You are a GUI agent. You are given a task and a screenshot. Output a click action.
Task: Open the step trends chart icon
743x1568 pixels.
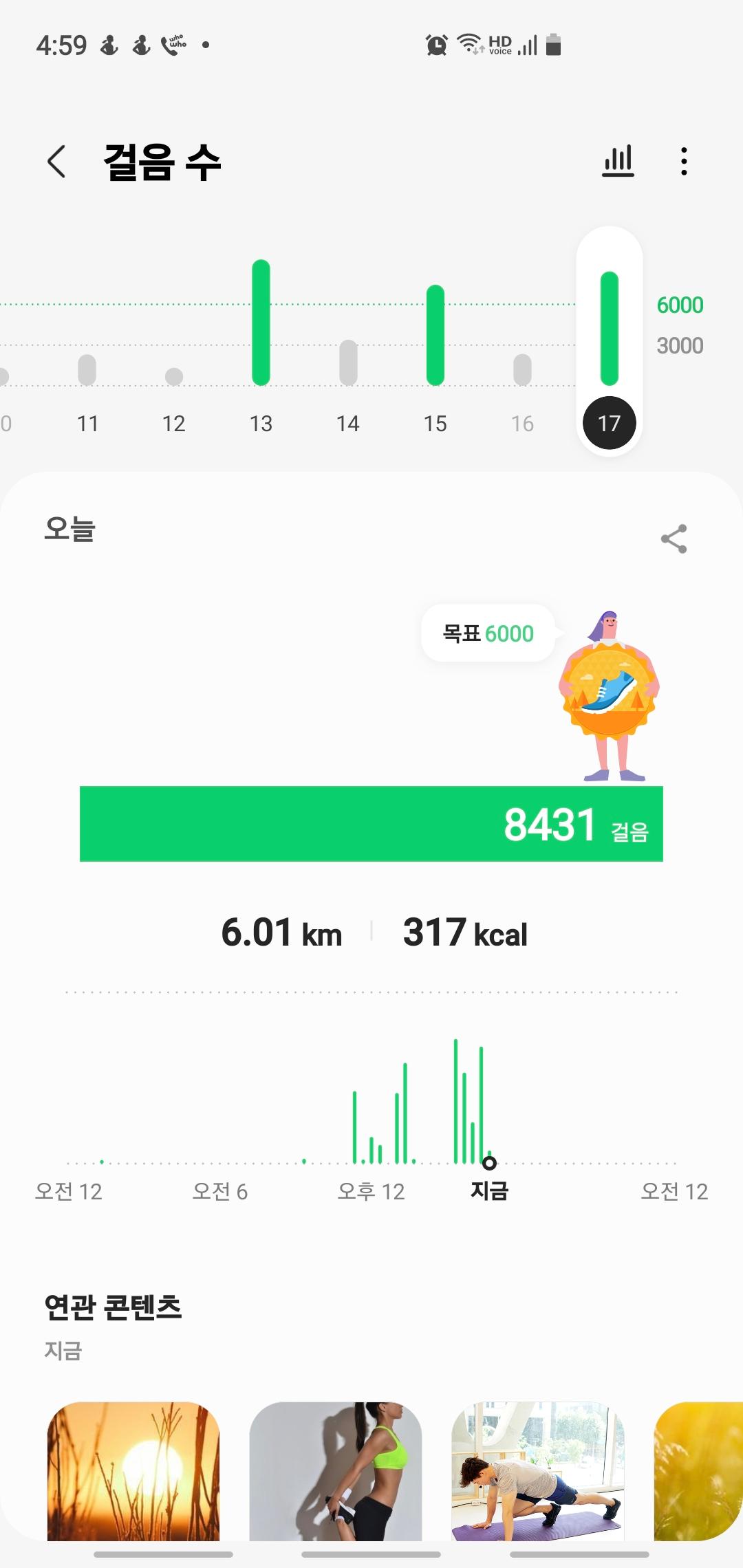click(618, 162)
